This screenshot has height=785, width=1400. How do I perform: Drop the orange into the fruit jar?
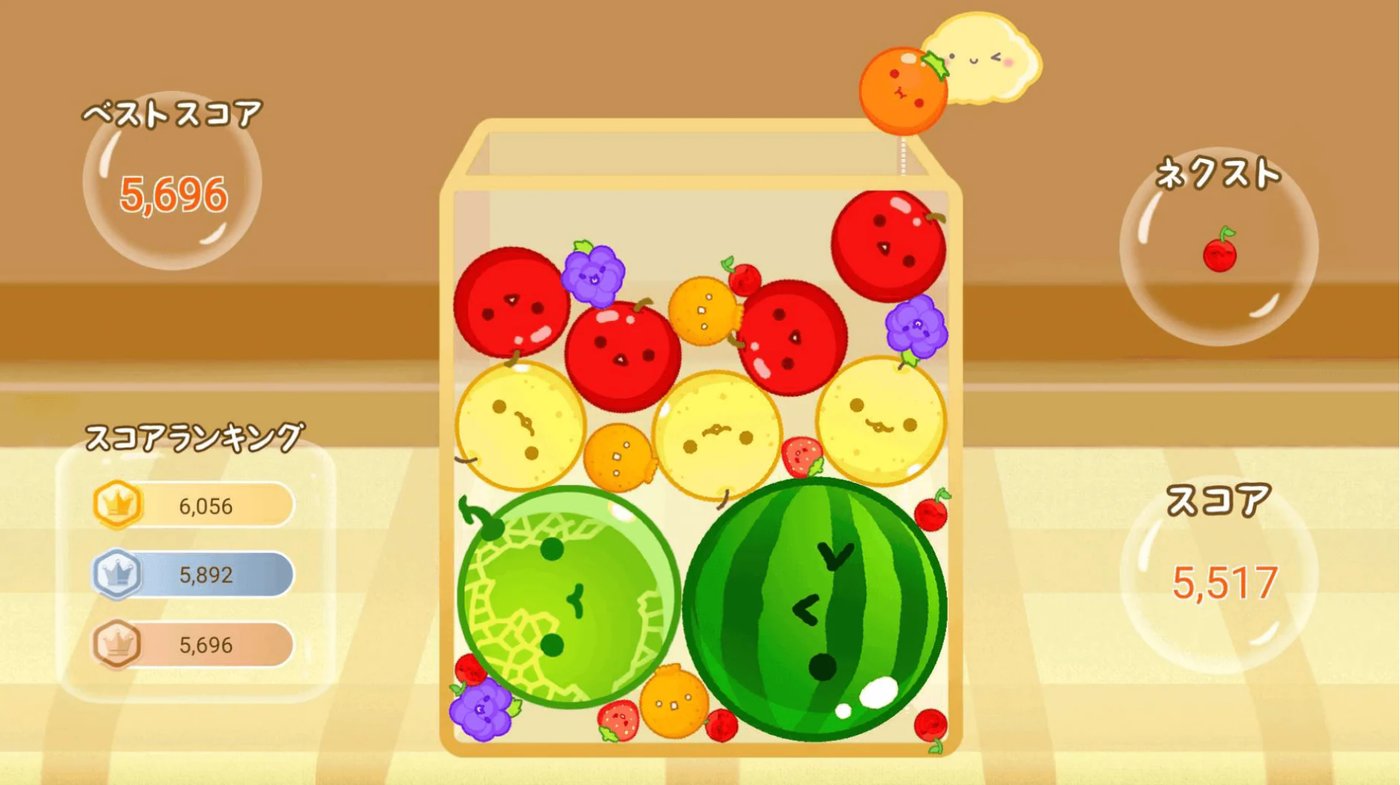tap(903, 91)
